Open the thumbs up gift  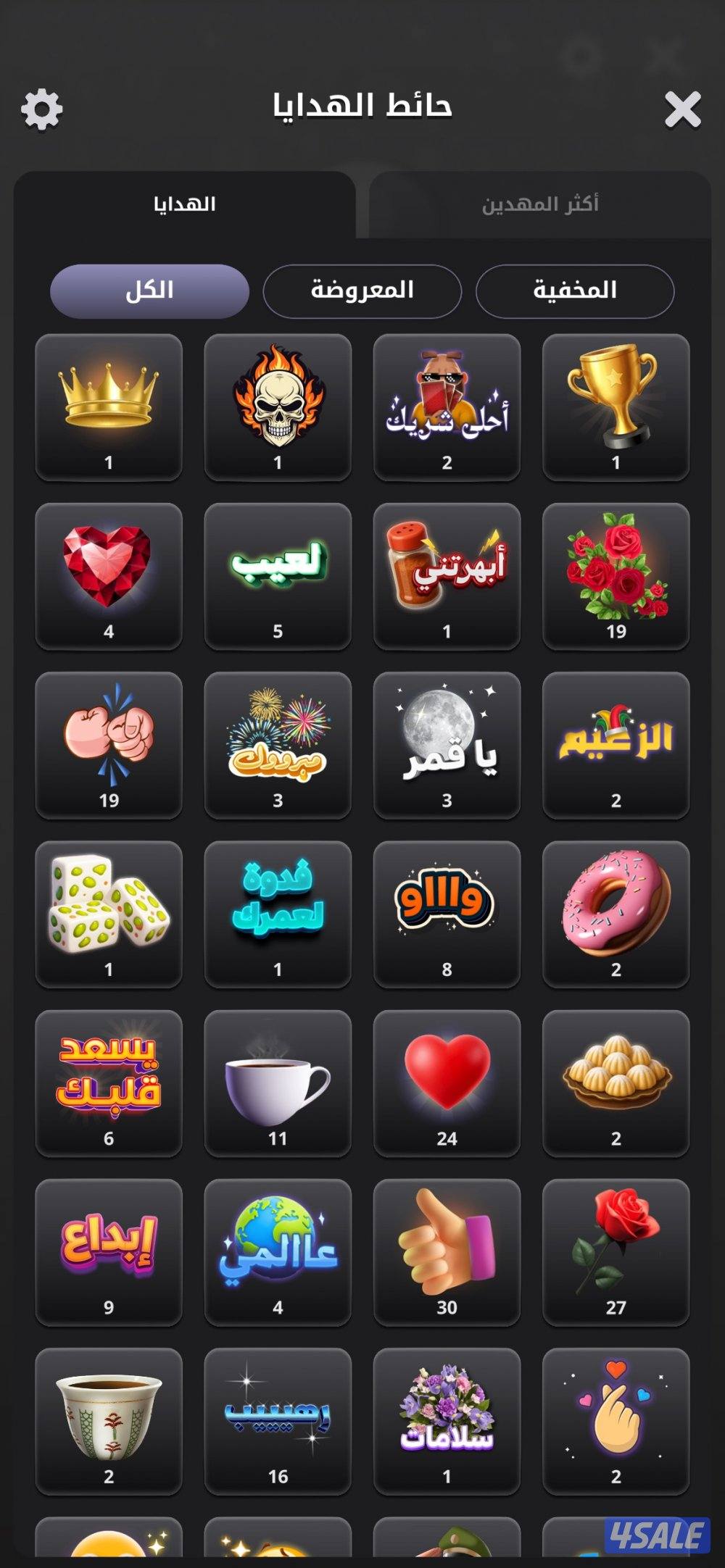pos(447,1251)
